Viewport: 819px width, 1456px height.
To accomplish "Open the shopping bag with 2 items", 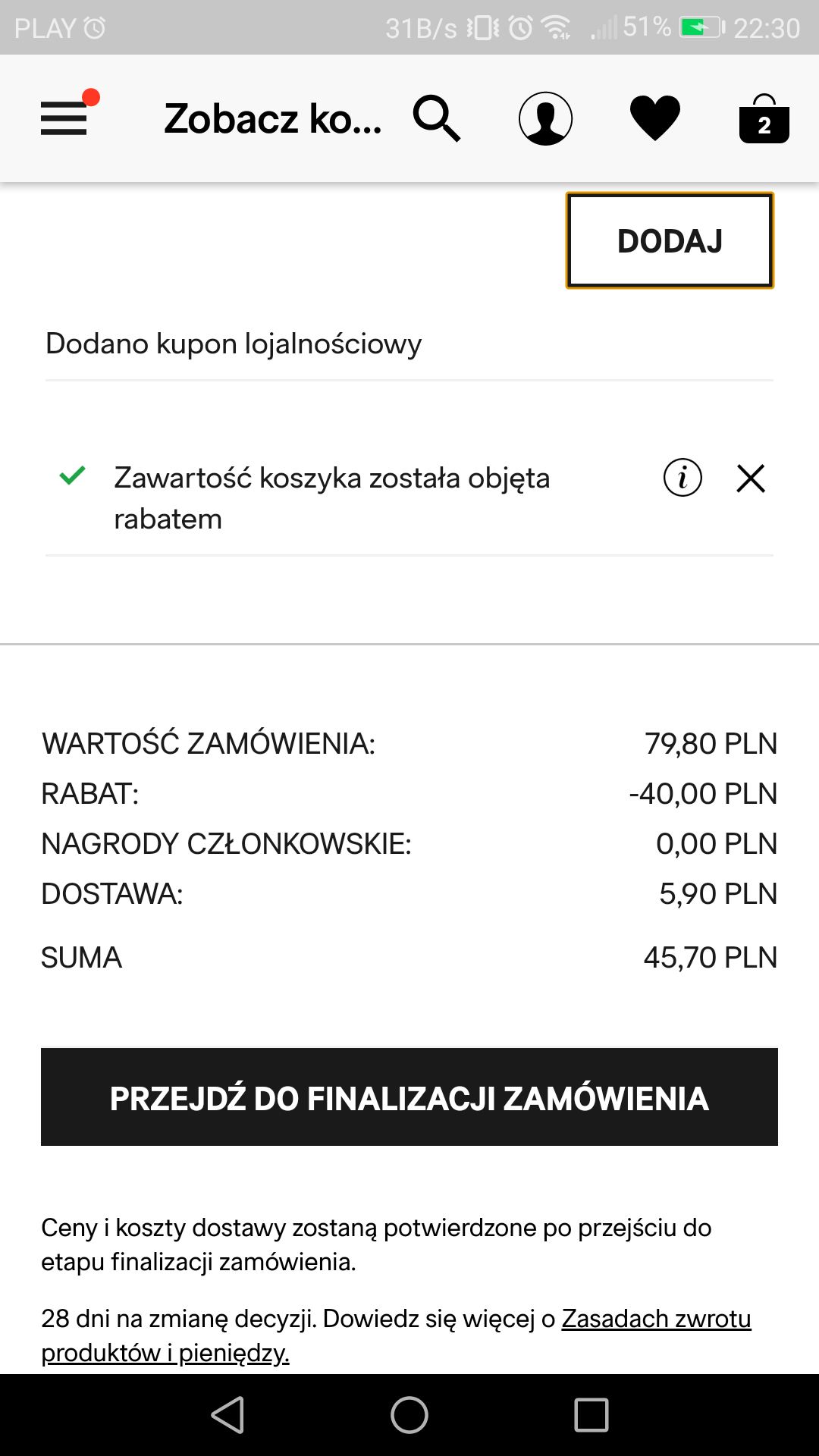I will pyautogui.click(x=764, y=120).
